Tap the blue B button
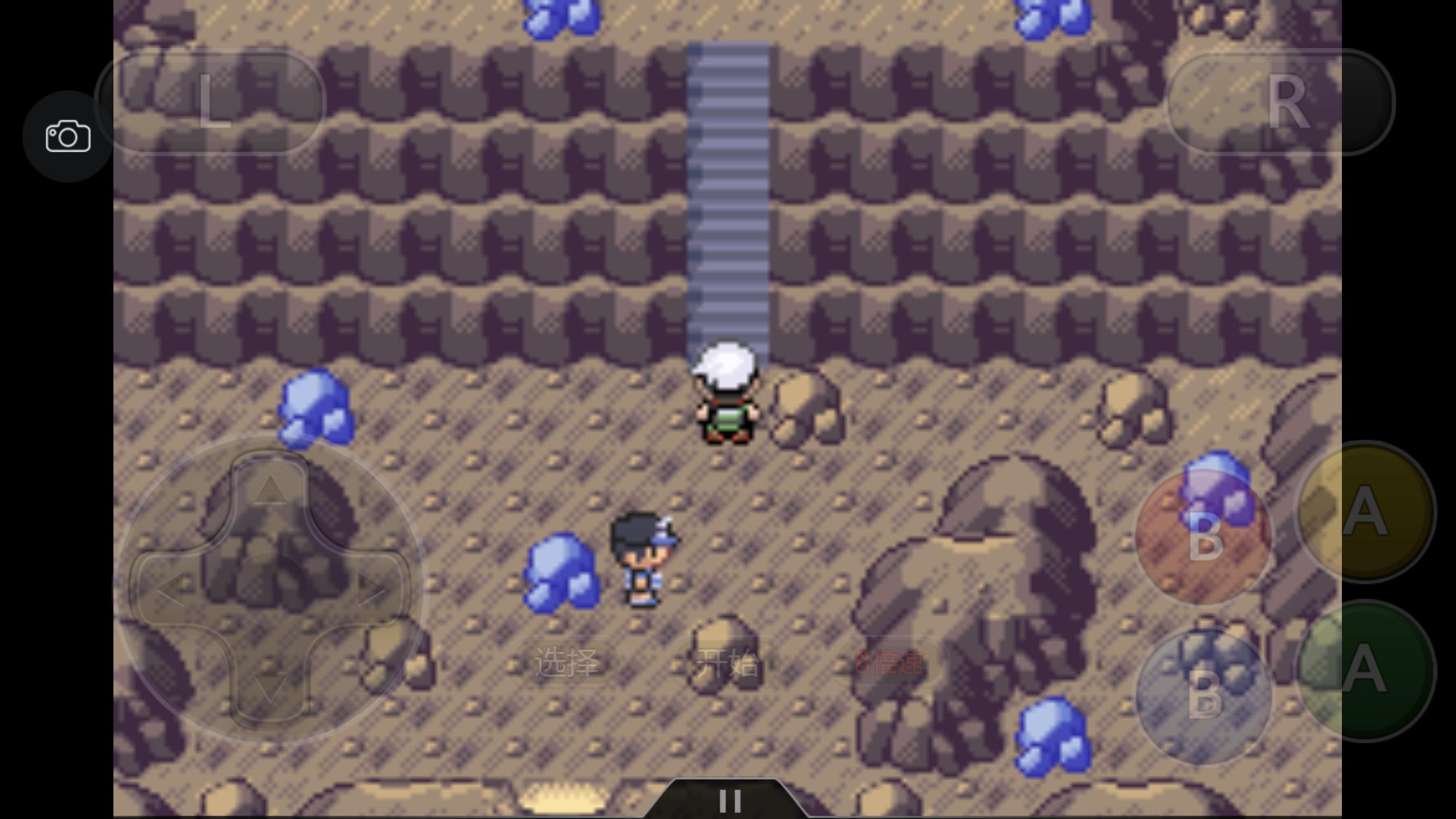 (x=1204, y=696)
